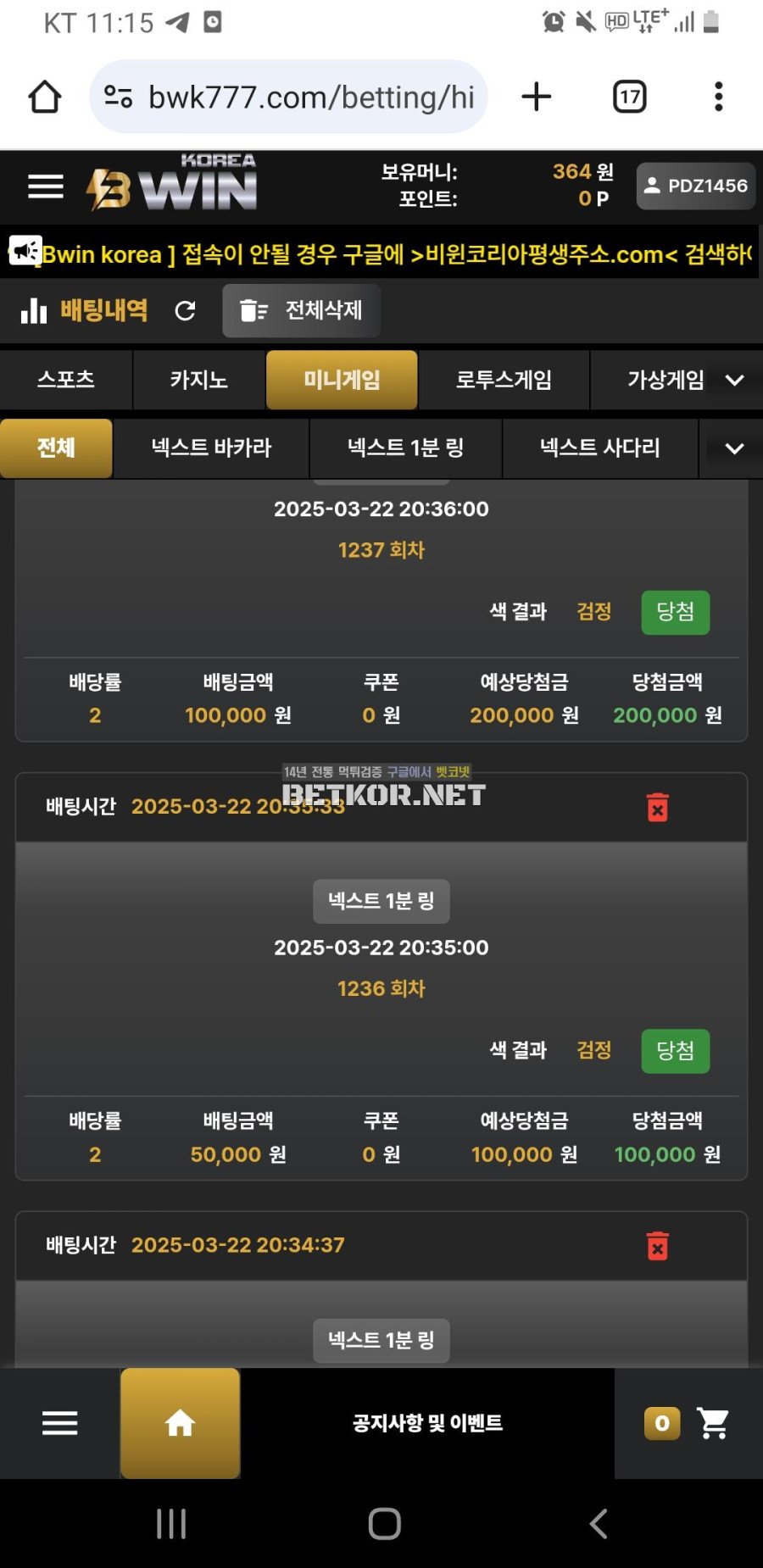Screen dimensions: 763x1568
Task: Open the browser overflow menu
Action: pyautogui.click(x=718, y=97)
